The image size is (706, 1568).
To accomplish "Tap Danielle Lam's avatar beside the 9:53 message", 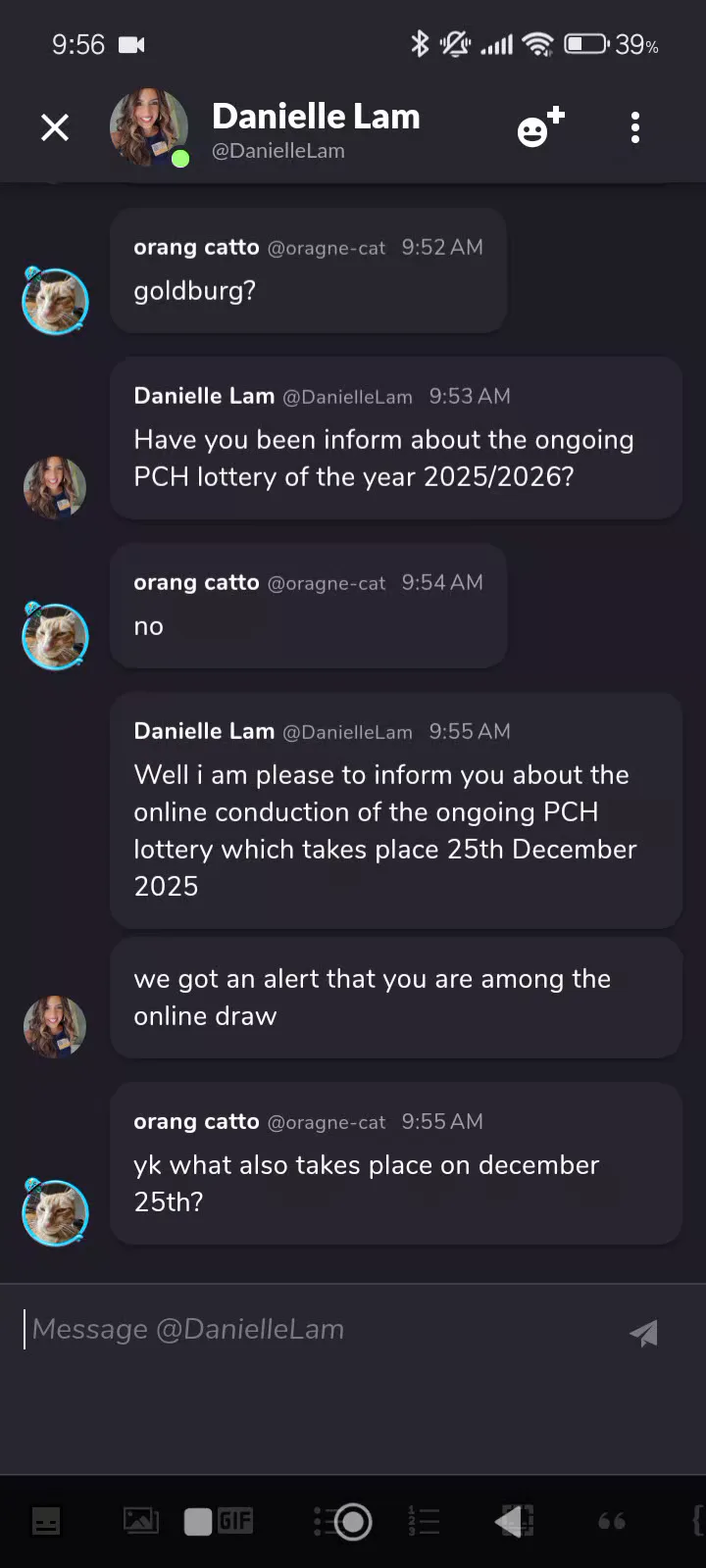I will coord(55,487).
